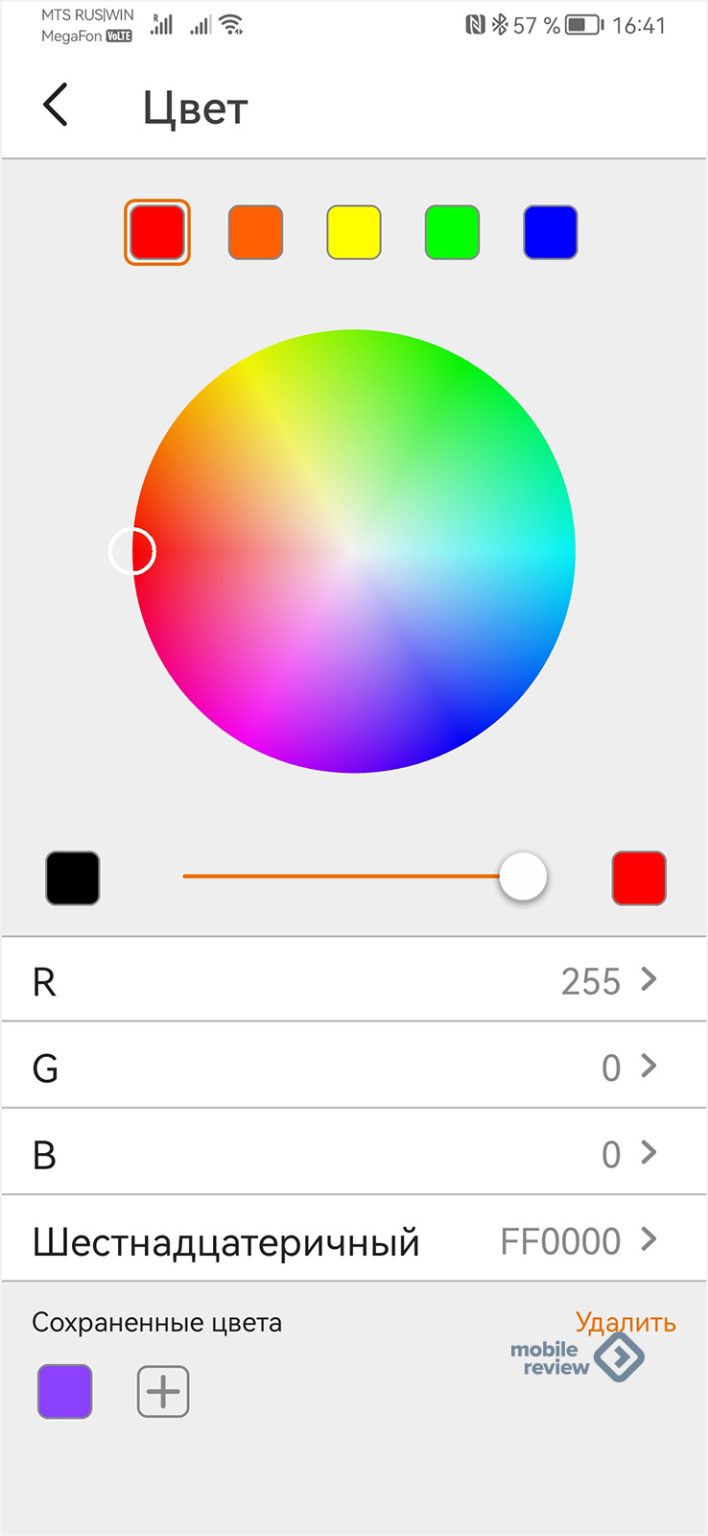708x1536 pixels.
Task: Choose the orange preset color swatch
Action: (x=255, y=232)
